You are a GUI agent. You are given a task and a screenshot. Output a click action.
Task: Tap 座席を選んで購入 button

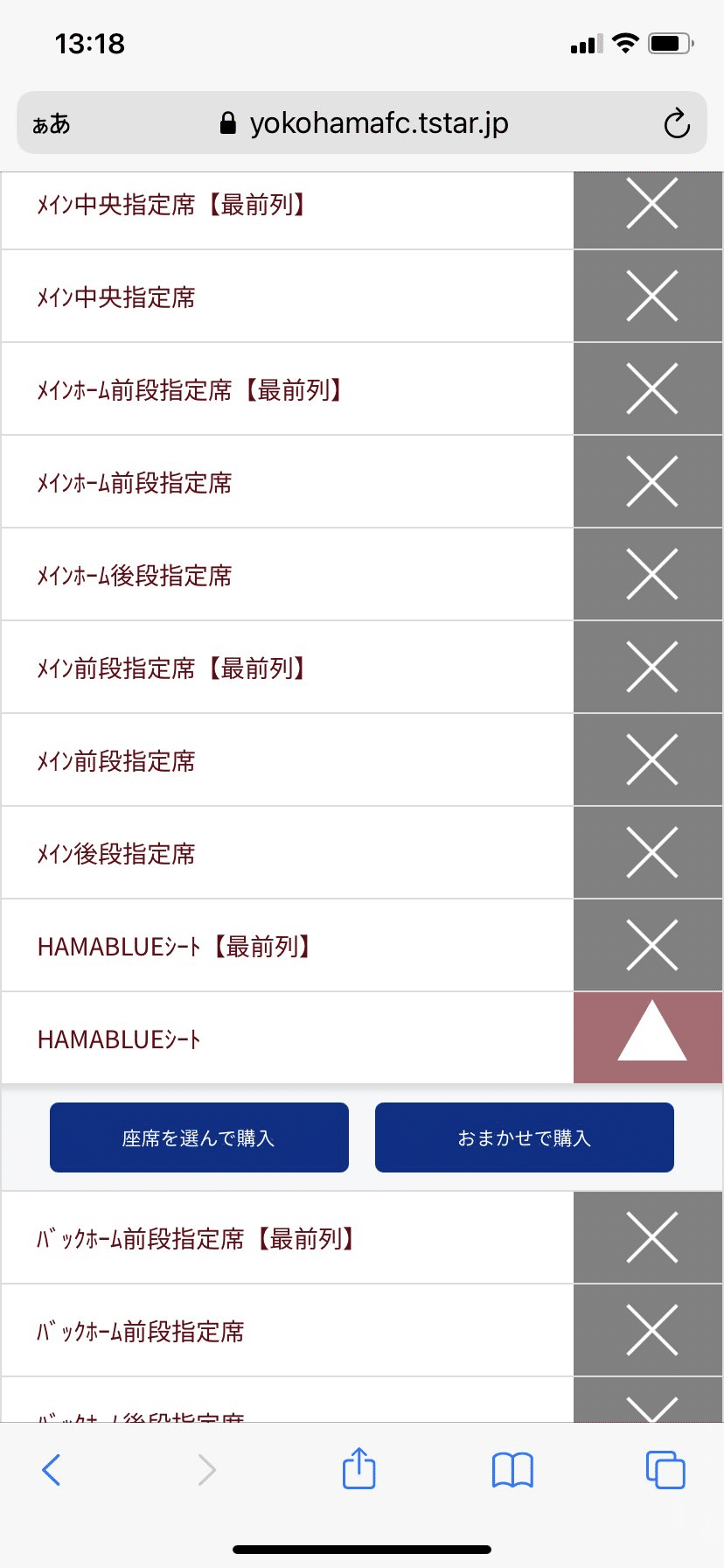[x=199, y=1137]
